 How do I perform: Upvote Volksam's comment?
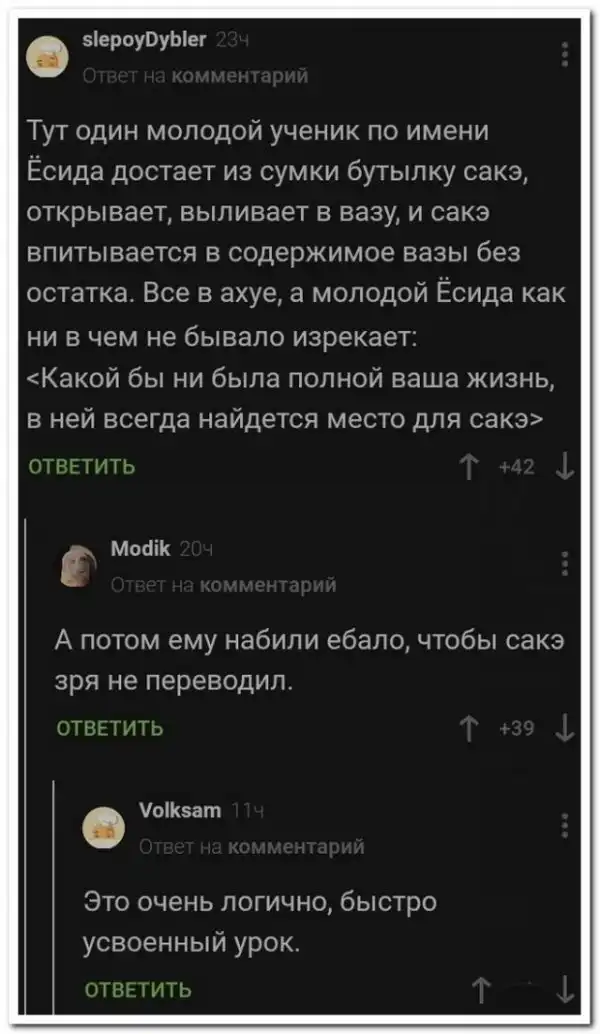click(x=483, y=990)
